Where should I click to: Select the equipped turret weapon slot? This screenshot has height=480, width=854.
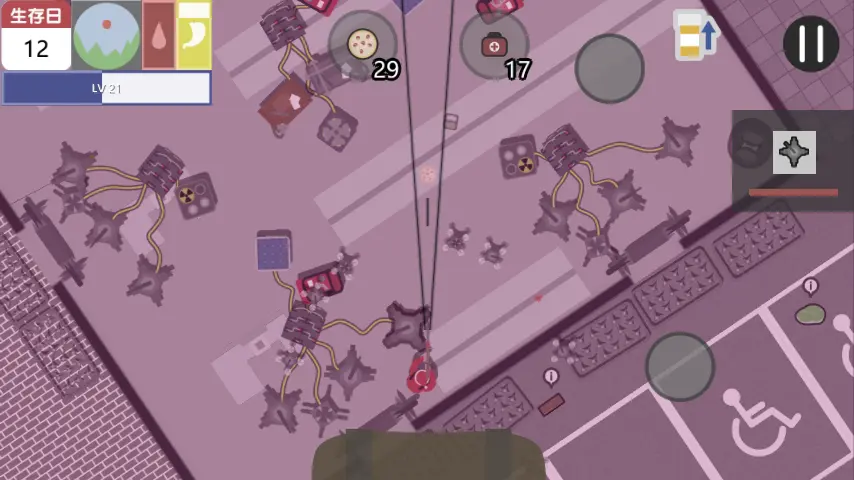(794, 152)
